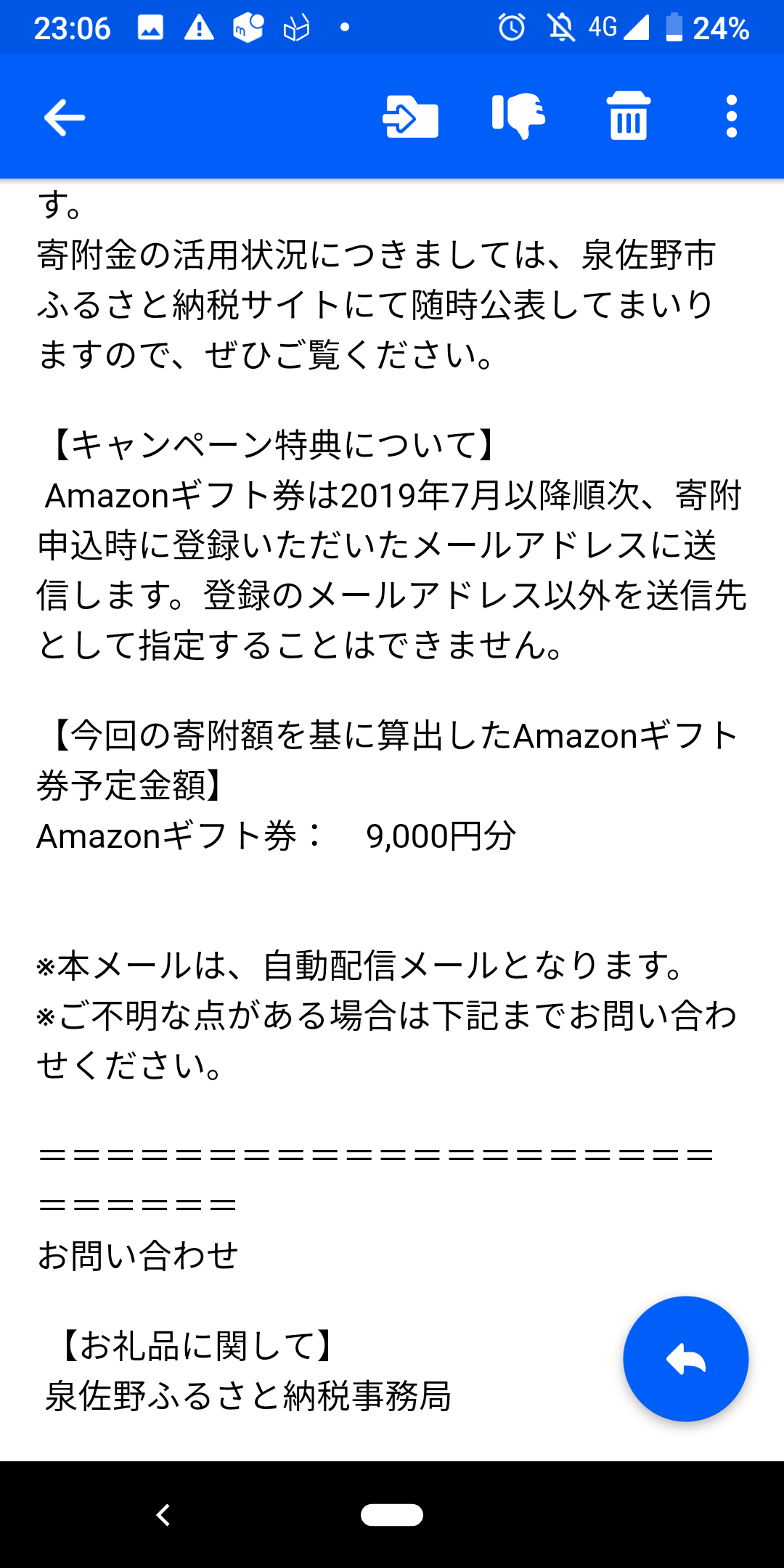
Task: Tap the お問い合わせ contact section text
Action: pyautogui.click(x=137, y=1254)
